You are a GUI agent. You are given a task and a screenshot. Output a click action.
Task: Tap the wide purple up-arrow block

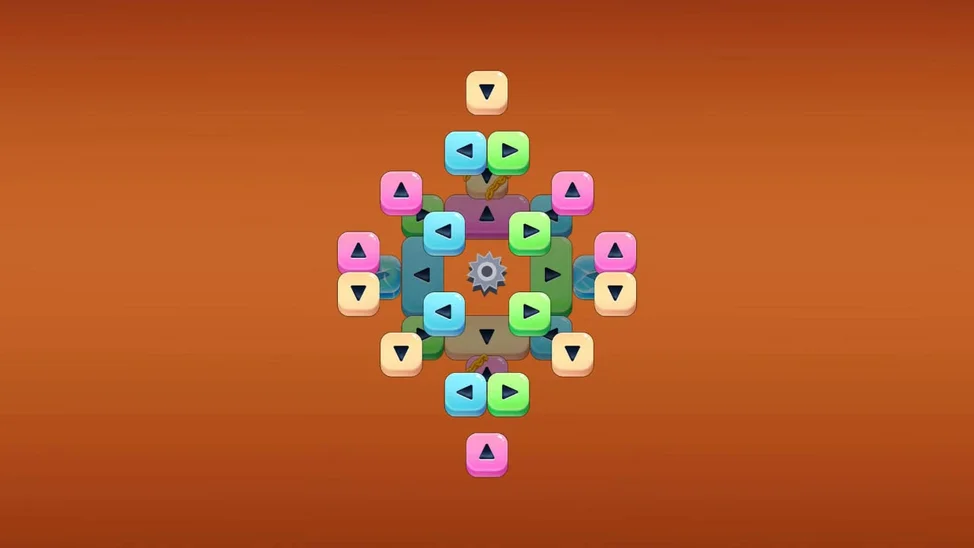pos(486,213)
